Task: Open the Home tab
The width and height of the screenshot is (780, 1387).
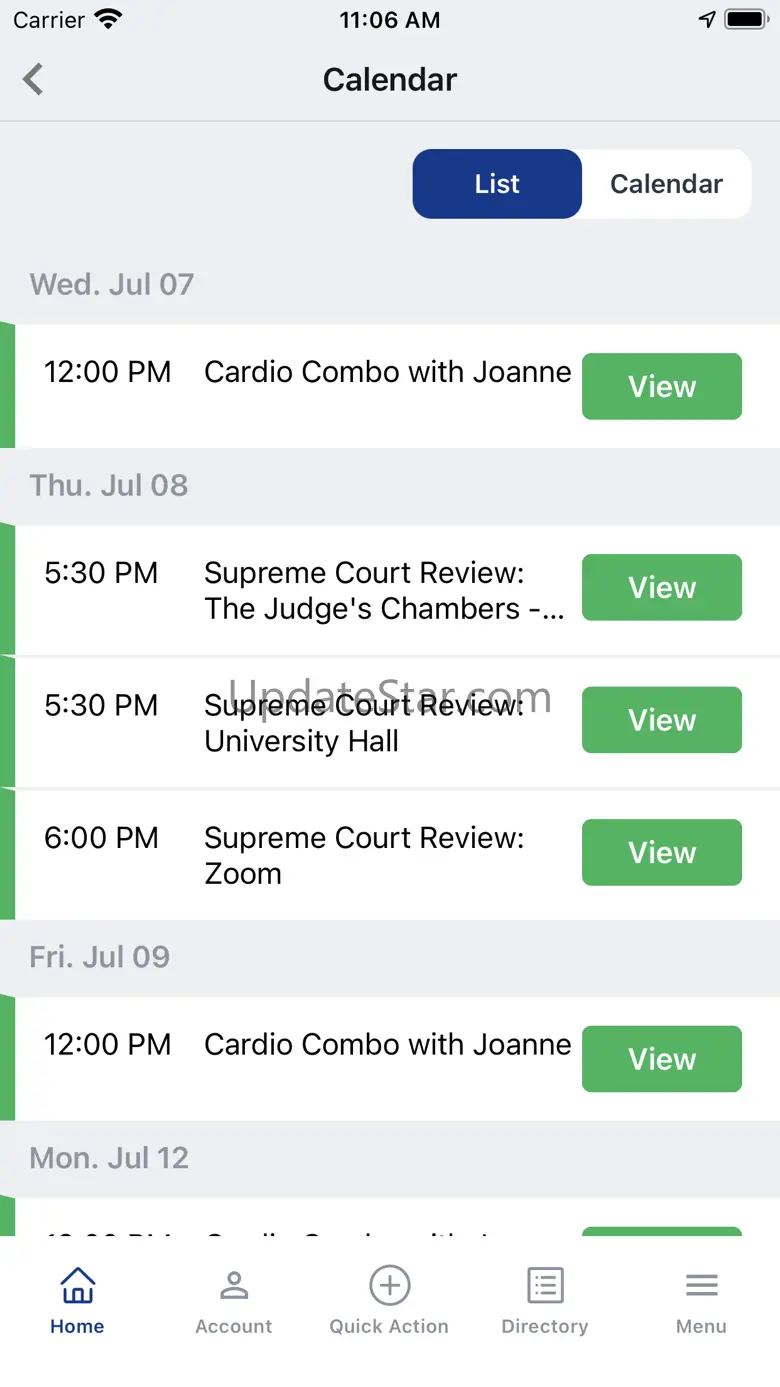Action: tap(77, 1300)
